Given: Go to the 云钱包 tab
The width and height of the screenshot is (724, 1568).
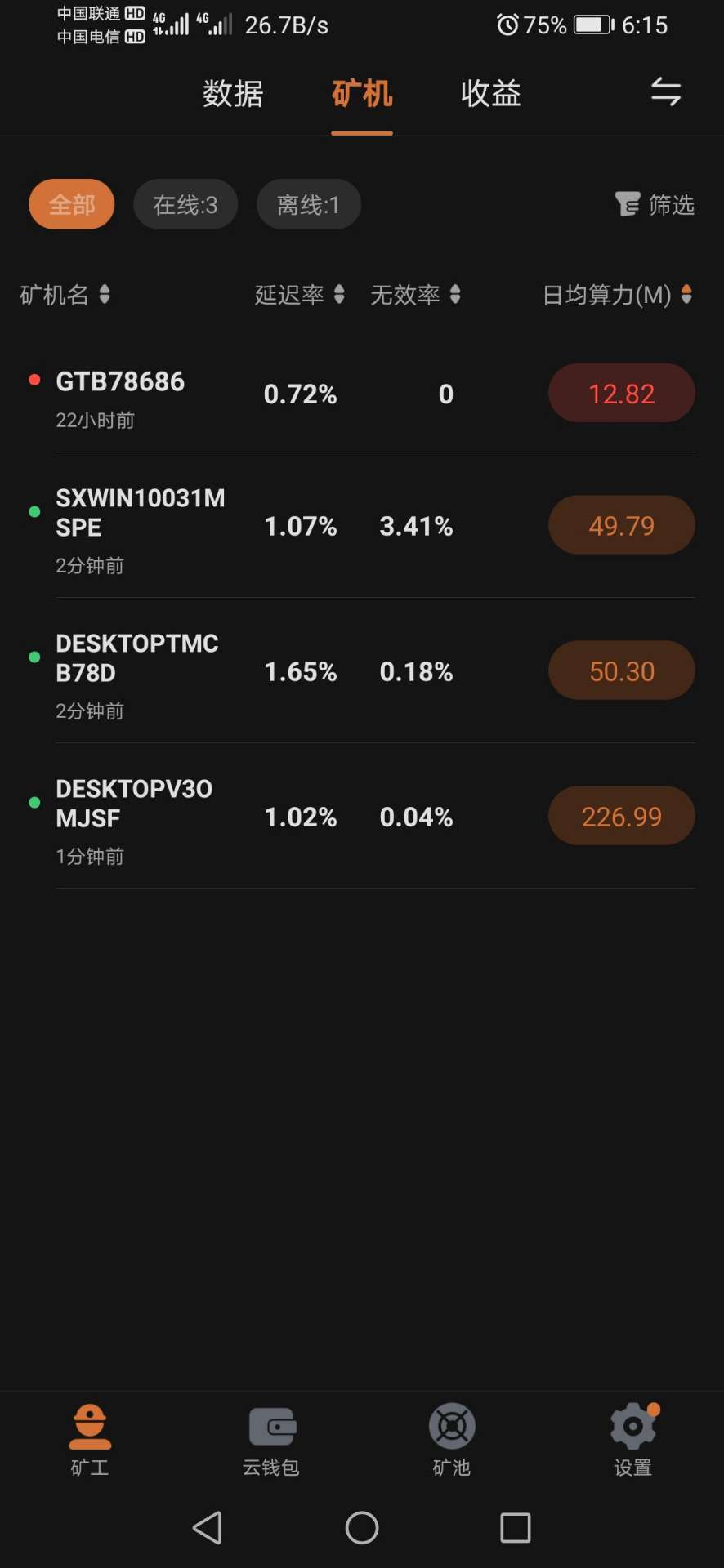Looking at the screenshot, I should (x=271, y=1441).
